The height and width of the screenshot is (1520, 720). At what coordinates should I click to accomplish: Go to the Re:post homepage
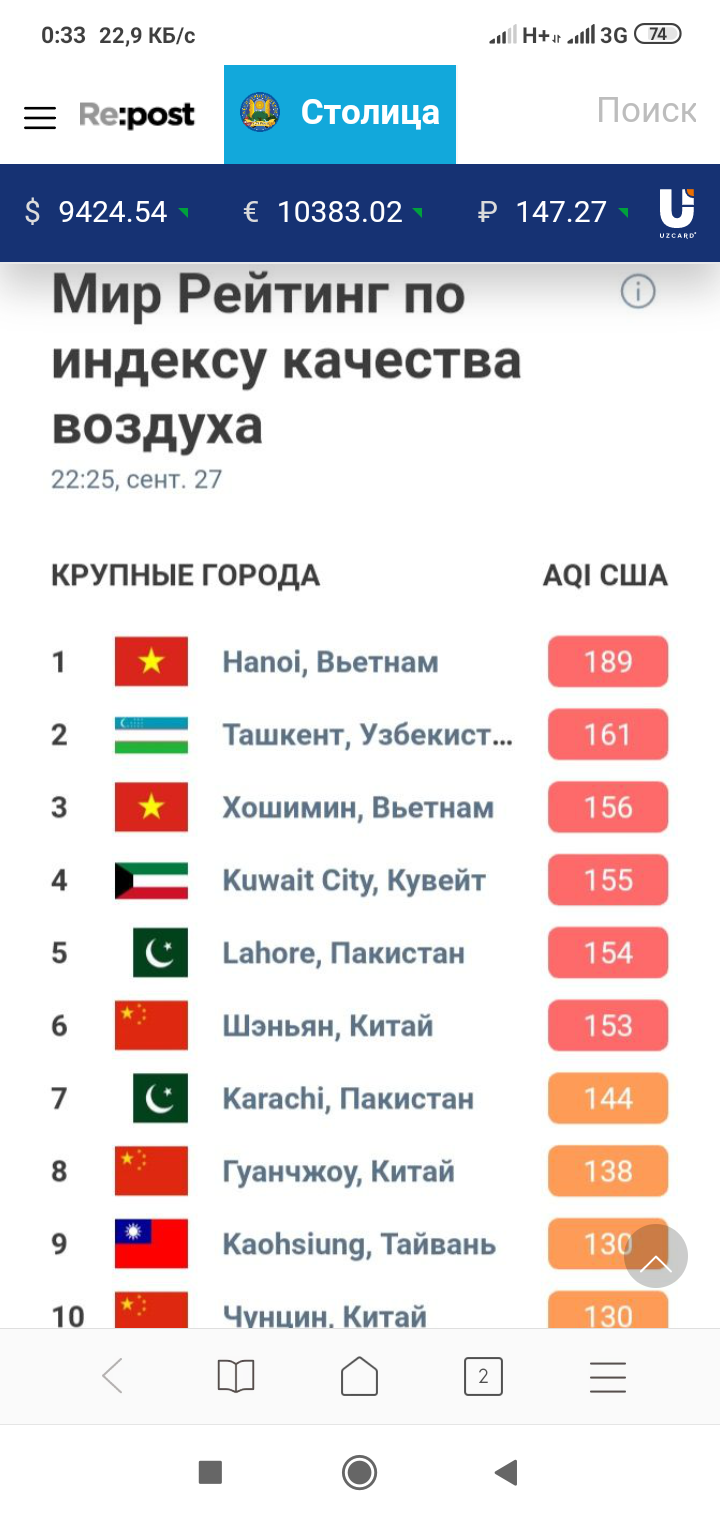137,116
